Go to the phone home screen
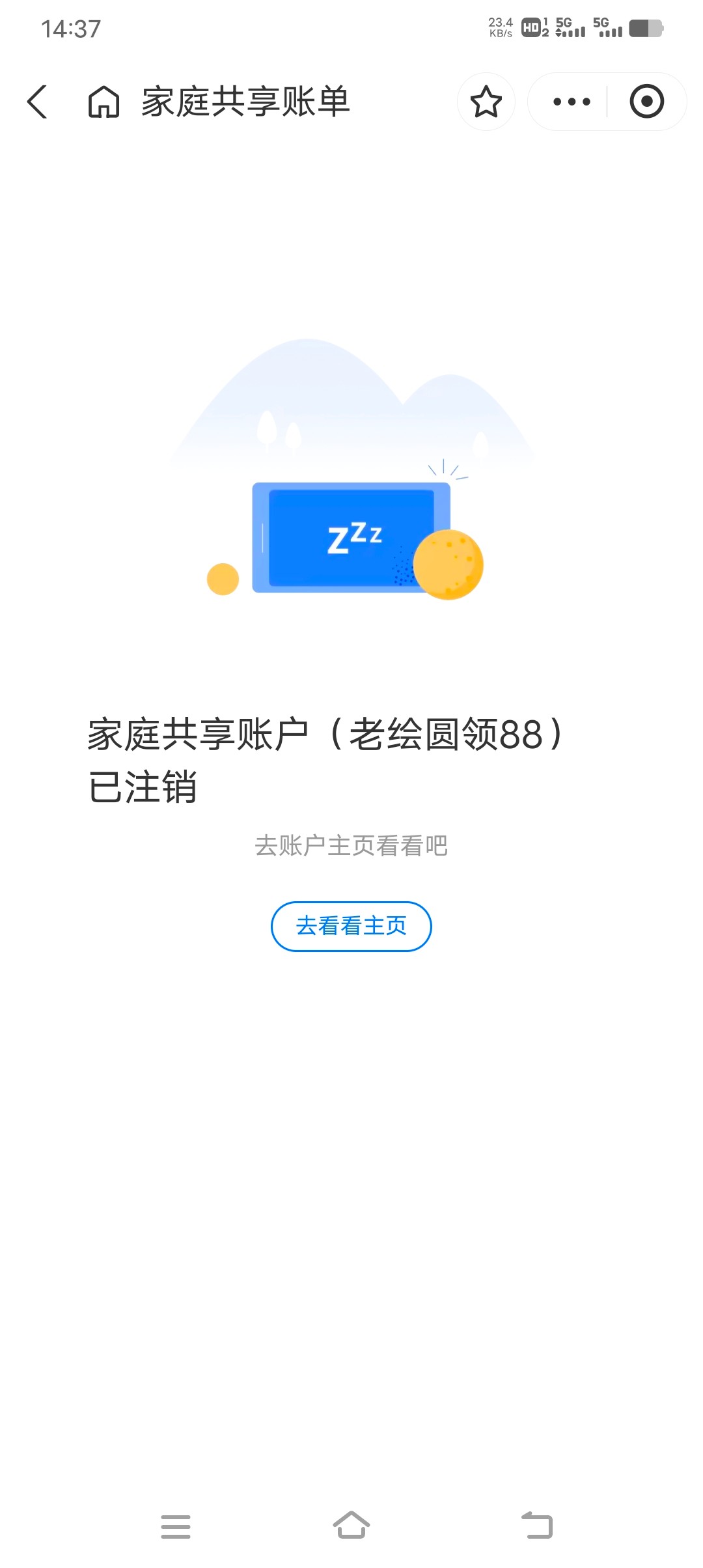The image size is (703, 1568). coord(351,1526)
